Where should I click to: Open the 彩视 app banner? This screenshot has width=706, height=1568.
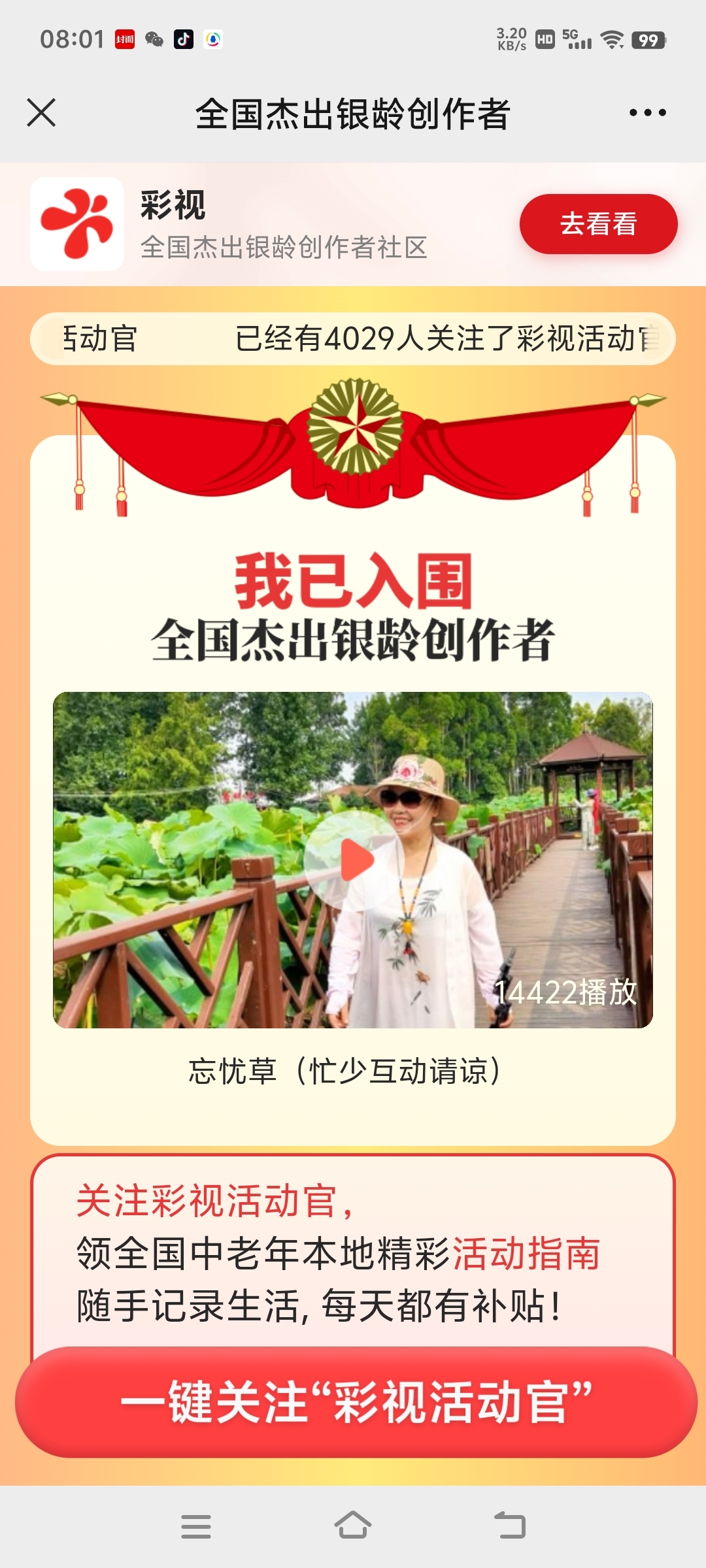coord(261,224)
